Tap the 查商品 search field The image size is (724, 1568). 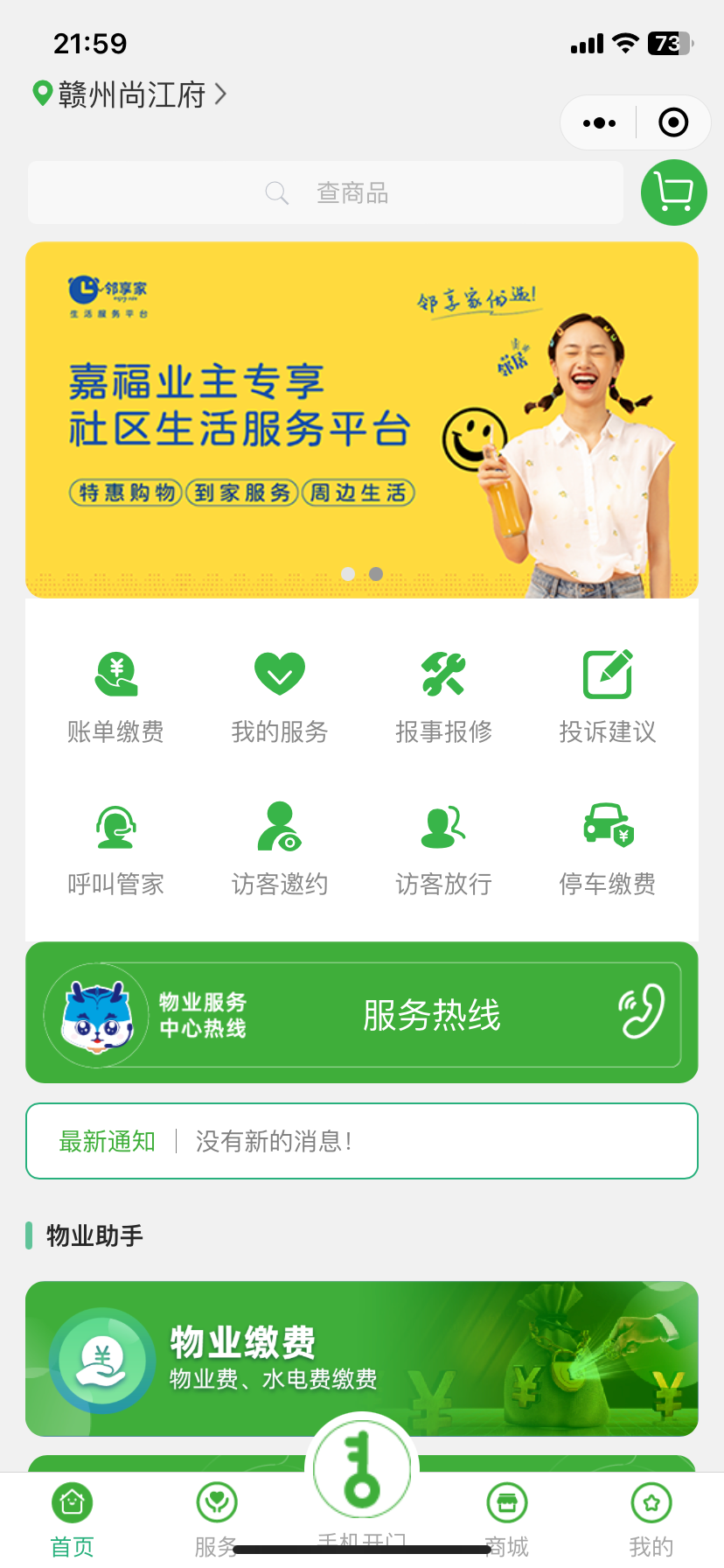(325, 192)
